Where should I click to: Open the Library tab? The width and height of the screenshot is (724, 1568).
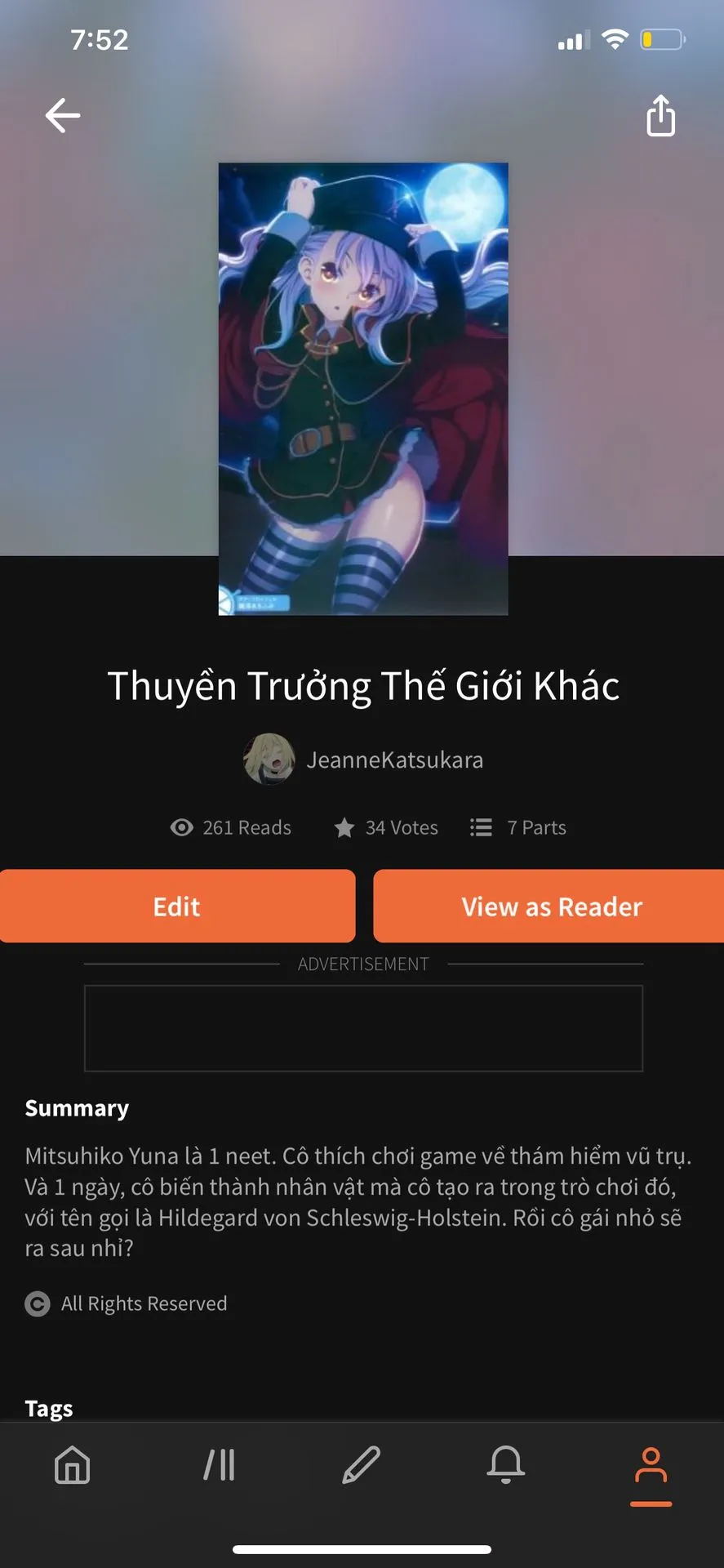(219, 1464)
